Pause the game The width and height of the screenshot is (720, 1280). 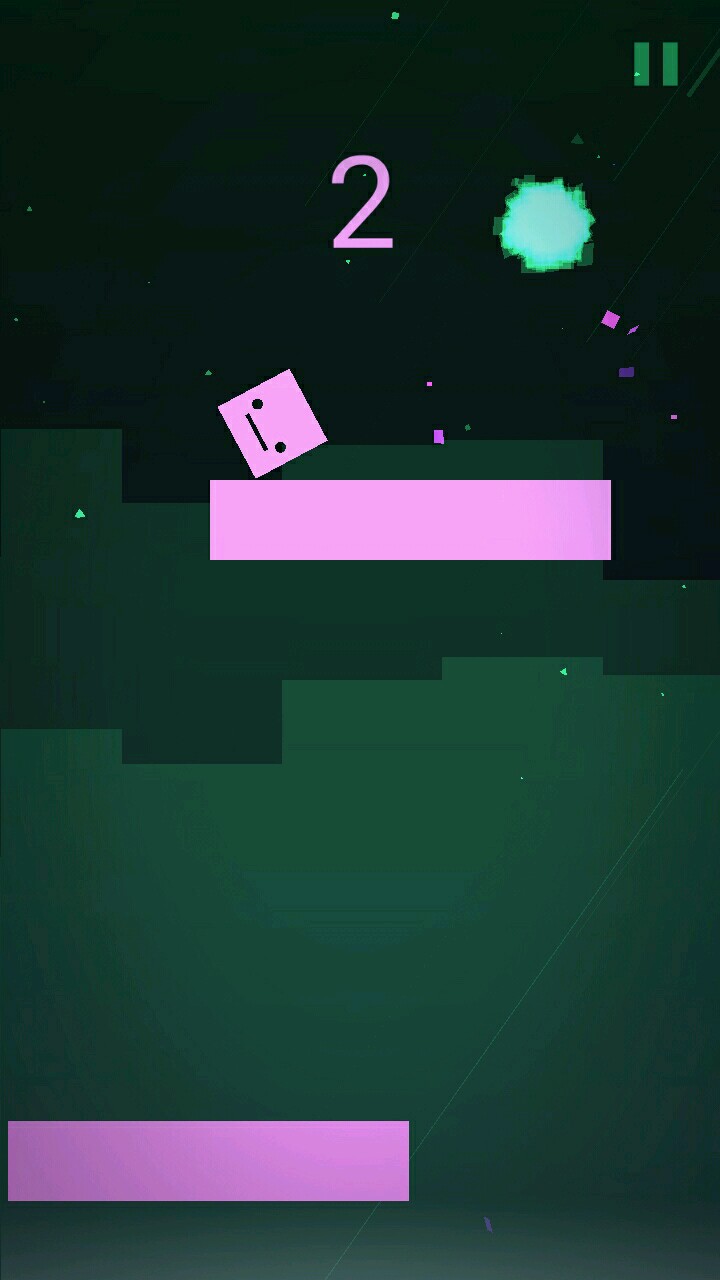(x=656, y=64)
